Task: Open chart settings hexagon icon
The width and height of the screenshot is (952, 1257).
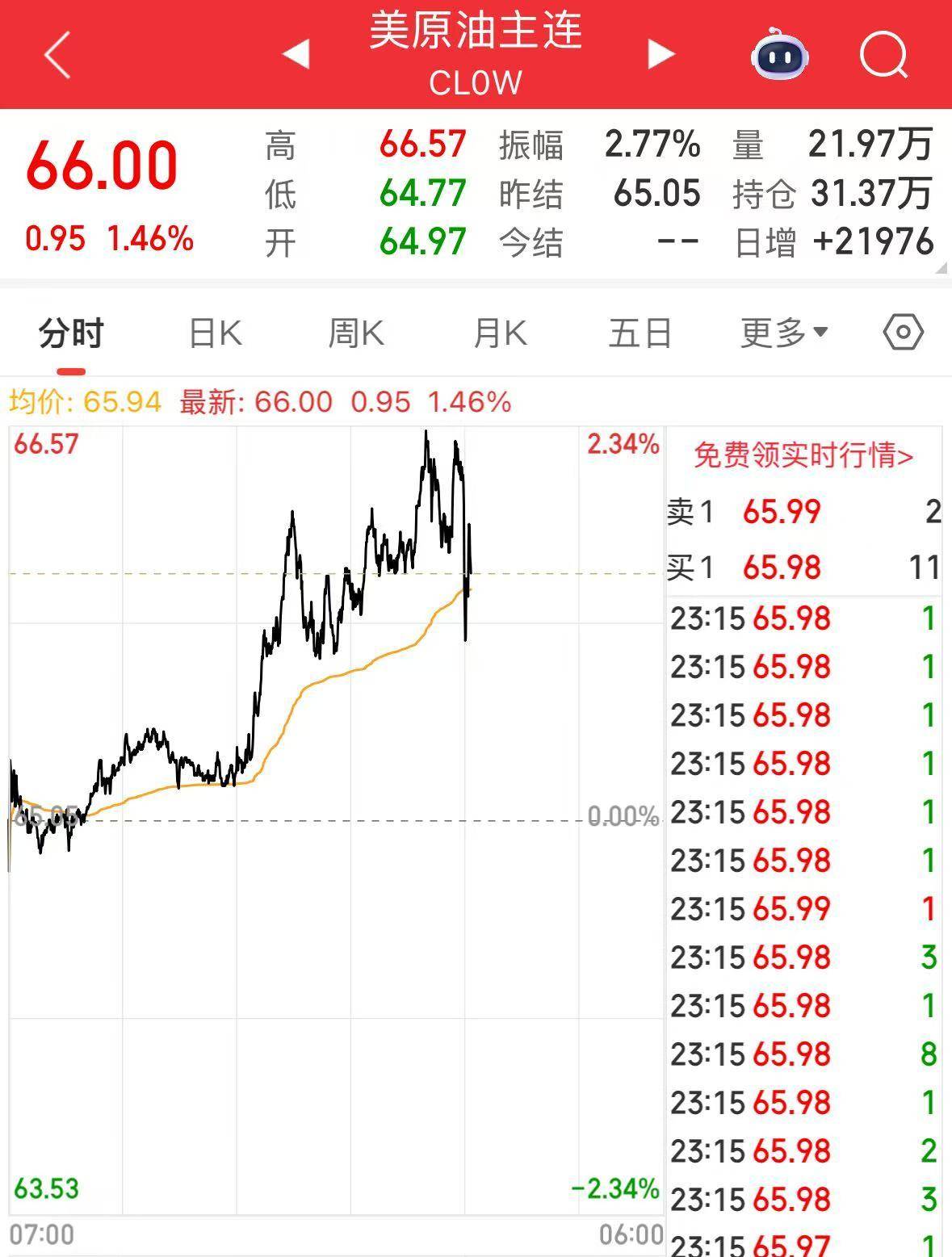Action: click(x=903, y=333)
